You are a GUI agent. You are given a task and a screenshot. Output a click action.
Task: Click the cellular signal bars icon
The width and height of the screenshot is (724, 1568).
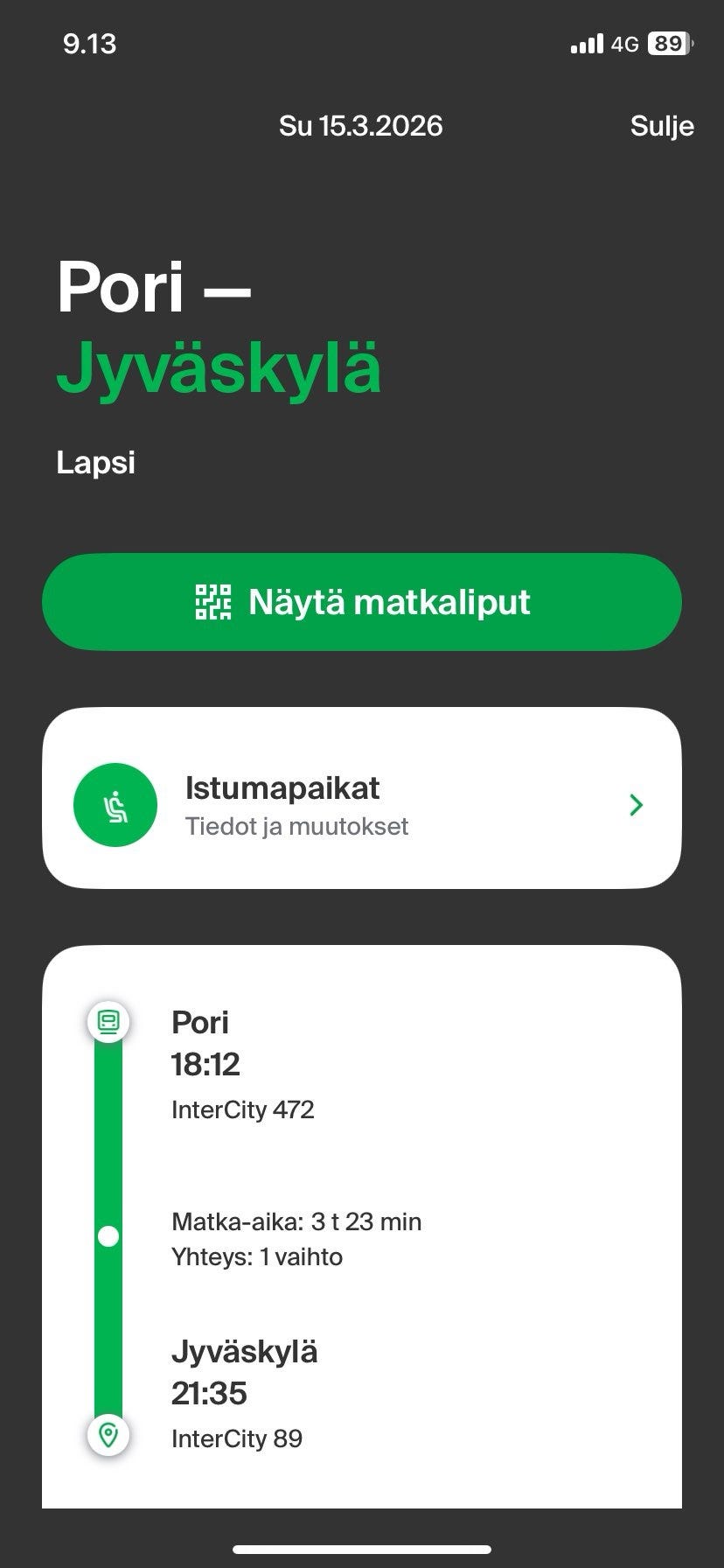coord(587,43)
